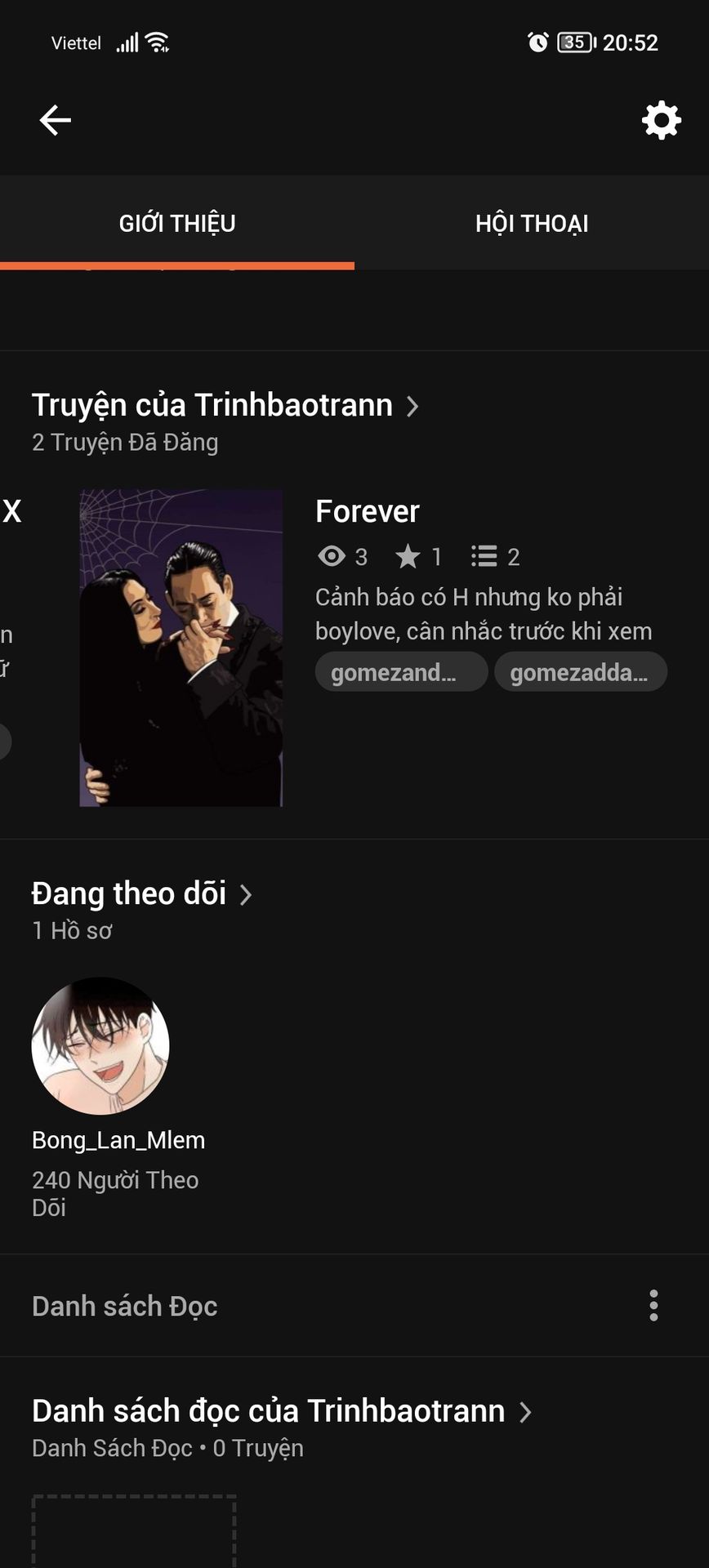The image size is (709, 1568).
Task: Open settings gear icon
Action: pyautogui.click(x=661, y=120)
